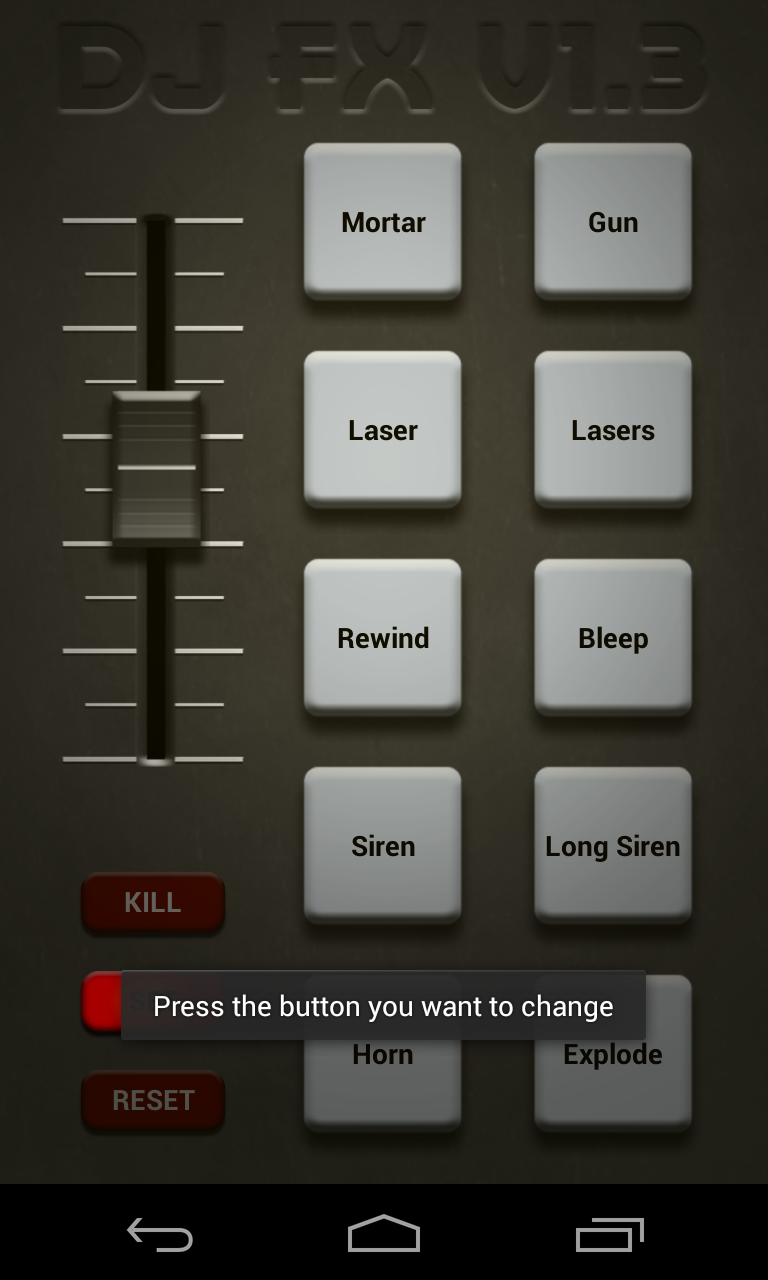Viewport: 768px width, 1280px height.
Task: Go back with the system back button
Action: pyautogui.click(x=160, y=1234)
